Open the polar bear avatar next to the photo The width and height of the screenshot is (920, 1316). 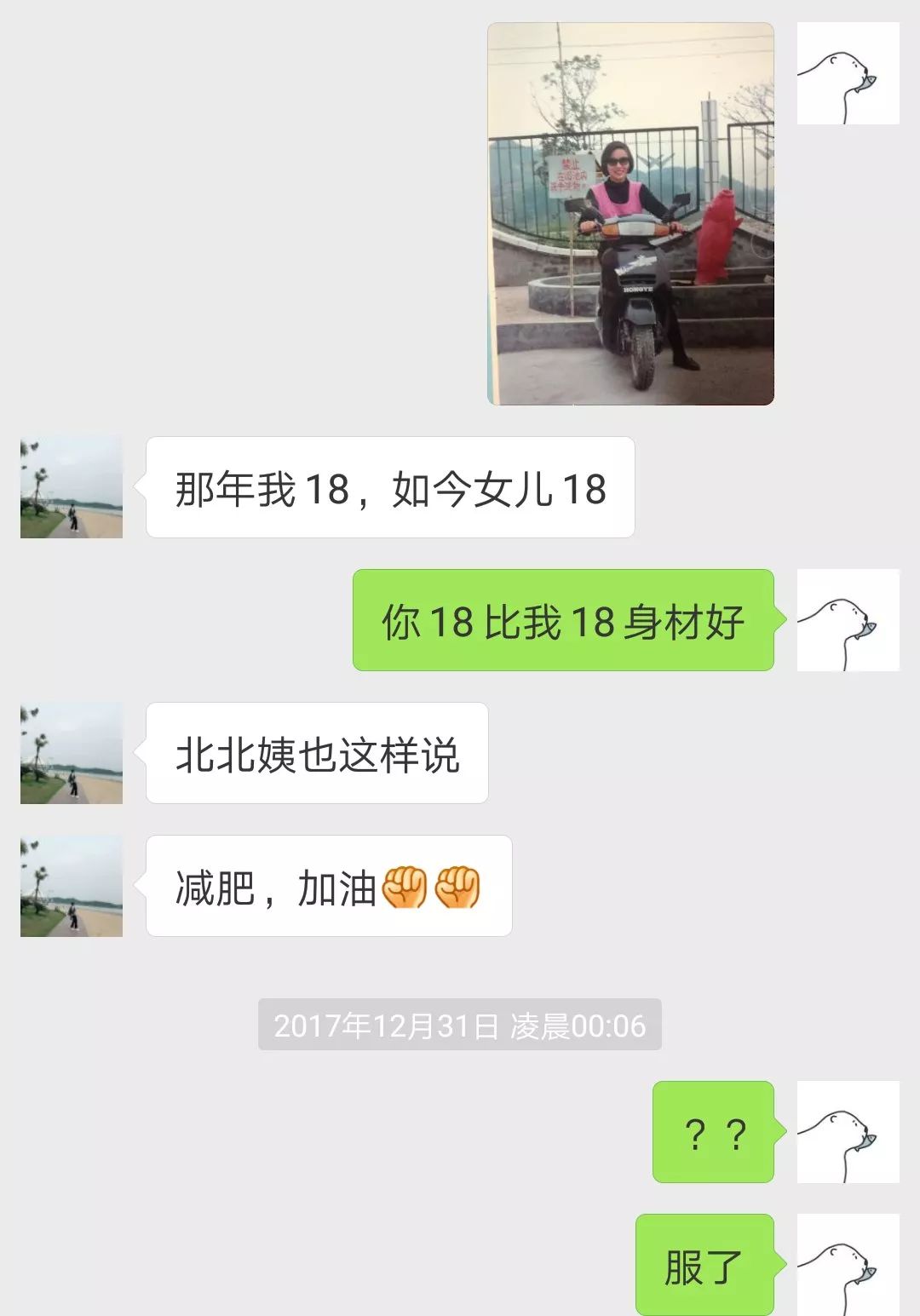(x=849, y=72)
